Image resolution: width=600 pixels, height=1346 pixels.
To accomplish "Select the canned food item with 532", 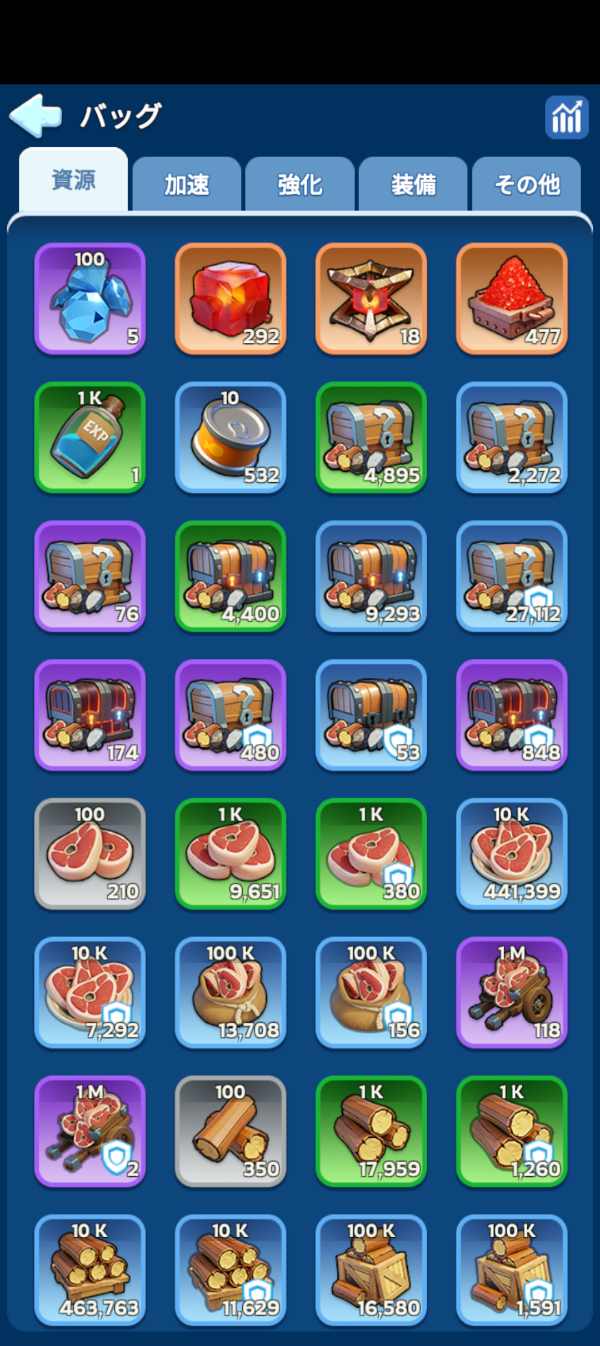I will pos(230,437).
